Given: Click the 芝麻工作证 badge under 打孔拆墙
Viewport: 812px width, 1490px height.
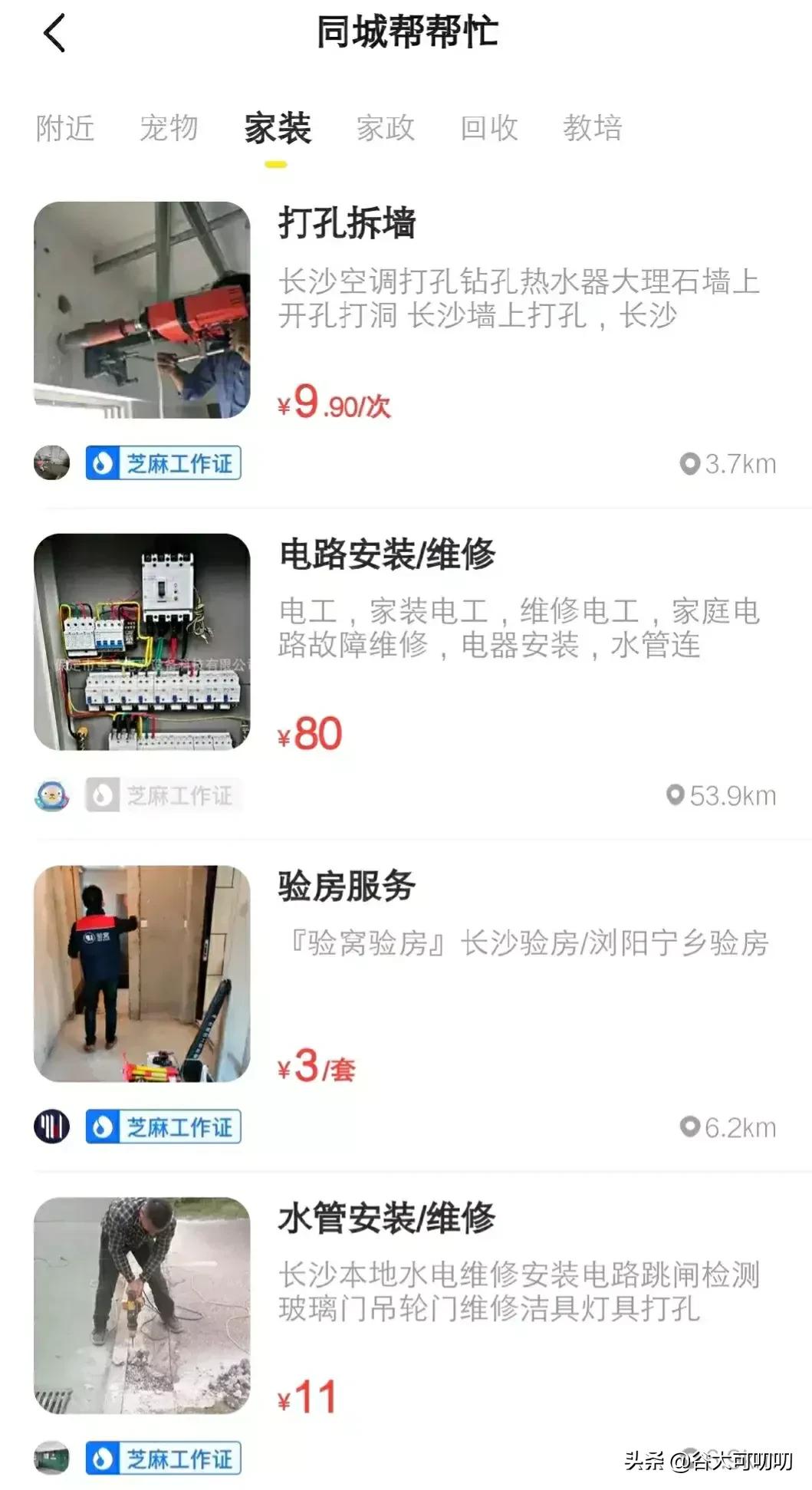Looking at the screenshot, I should pyautogui.click(x=163, y=463).
